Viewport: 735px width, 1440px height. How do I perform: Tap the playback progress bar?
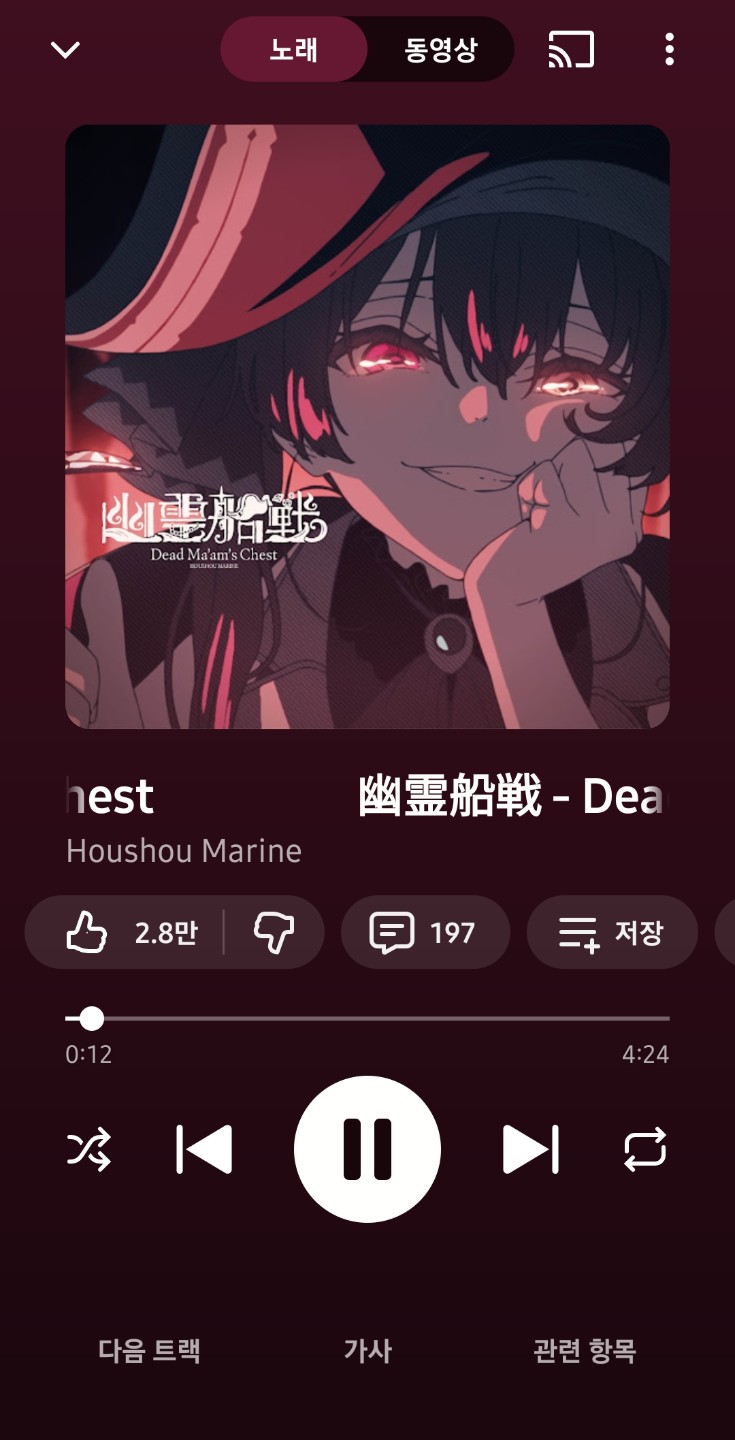click(367, 1019)
